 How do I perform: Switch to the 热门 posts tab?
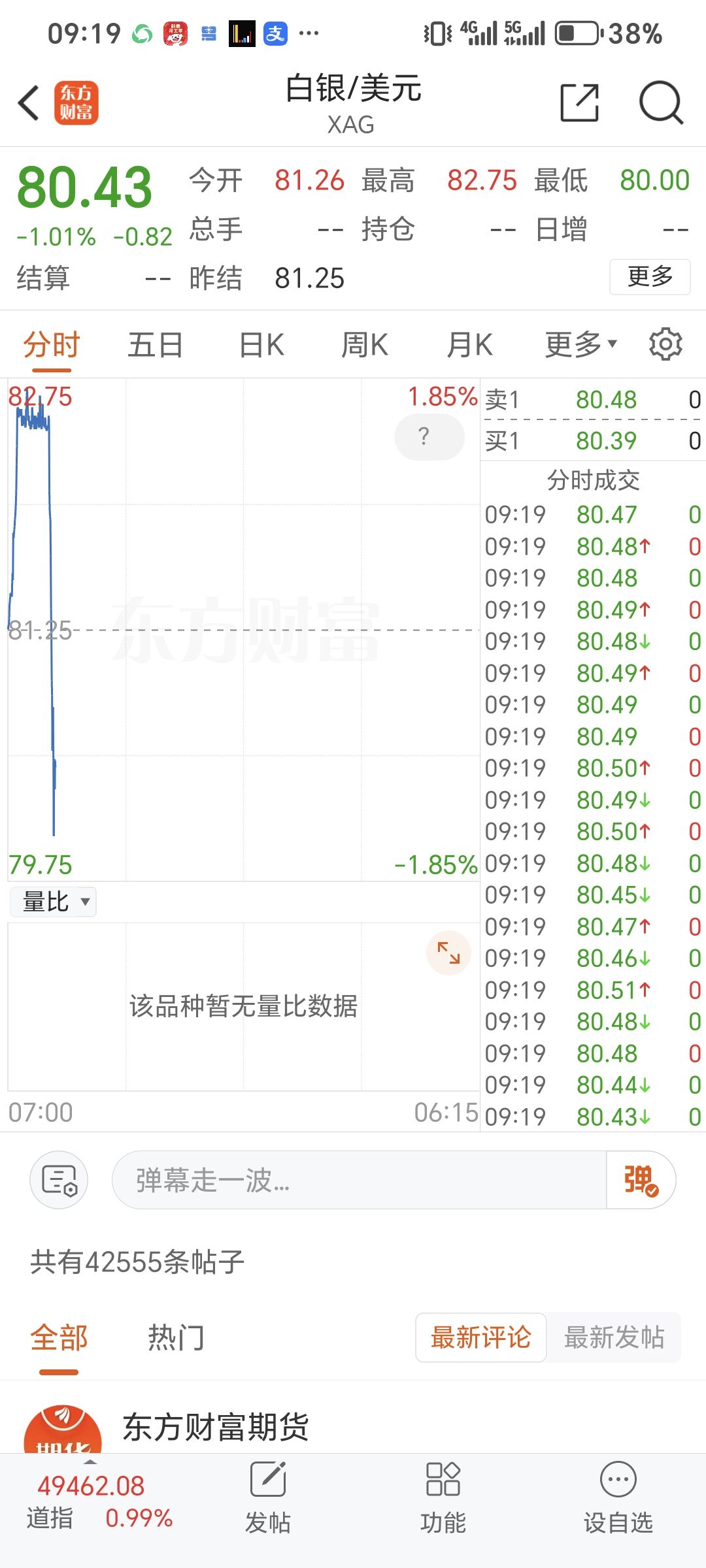click(176, 1338)
